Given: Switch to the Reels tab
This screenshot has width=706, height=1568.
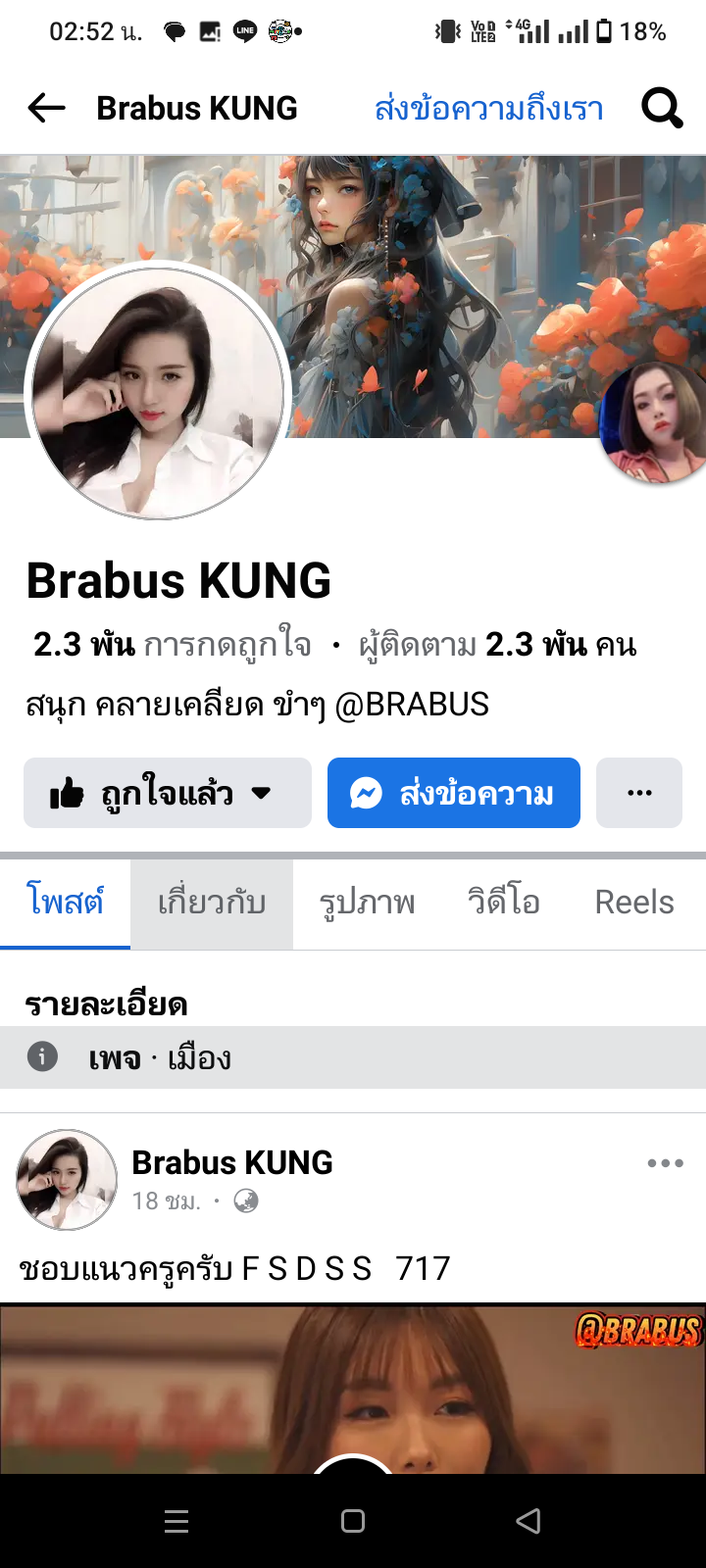Looking at the screenshot, I should pos(634,903).
